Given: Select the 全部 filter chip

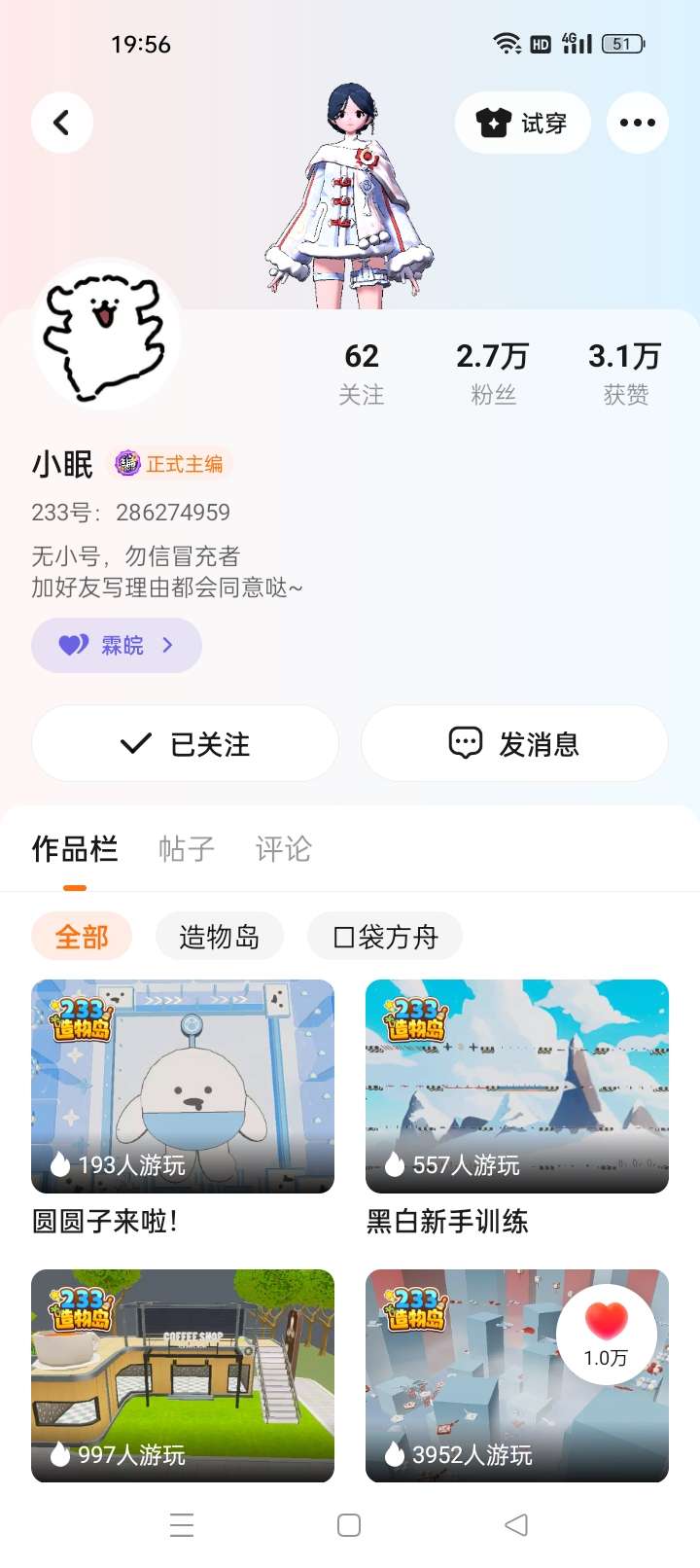Looking at the screenshot, I should click(82, 937).
